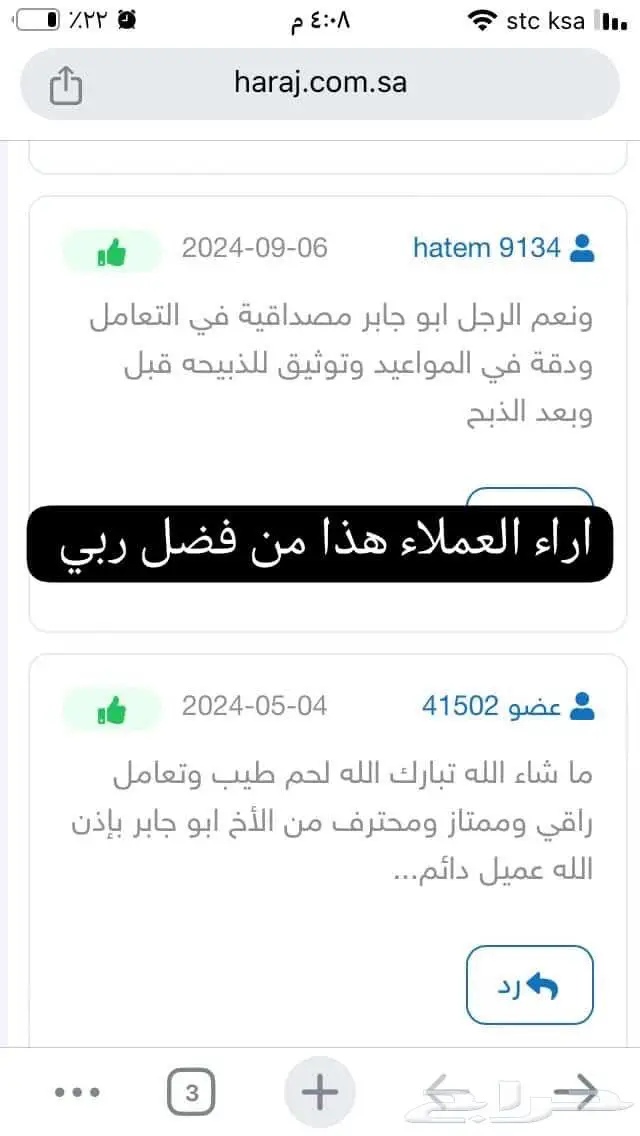Open the browser overflow menu
Screen dimensions: 640x1136
tap(77, 1092)
